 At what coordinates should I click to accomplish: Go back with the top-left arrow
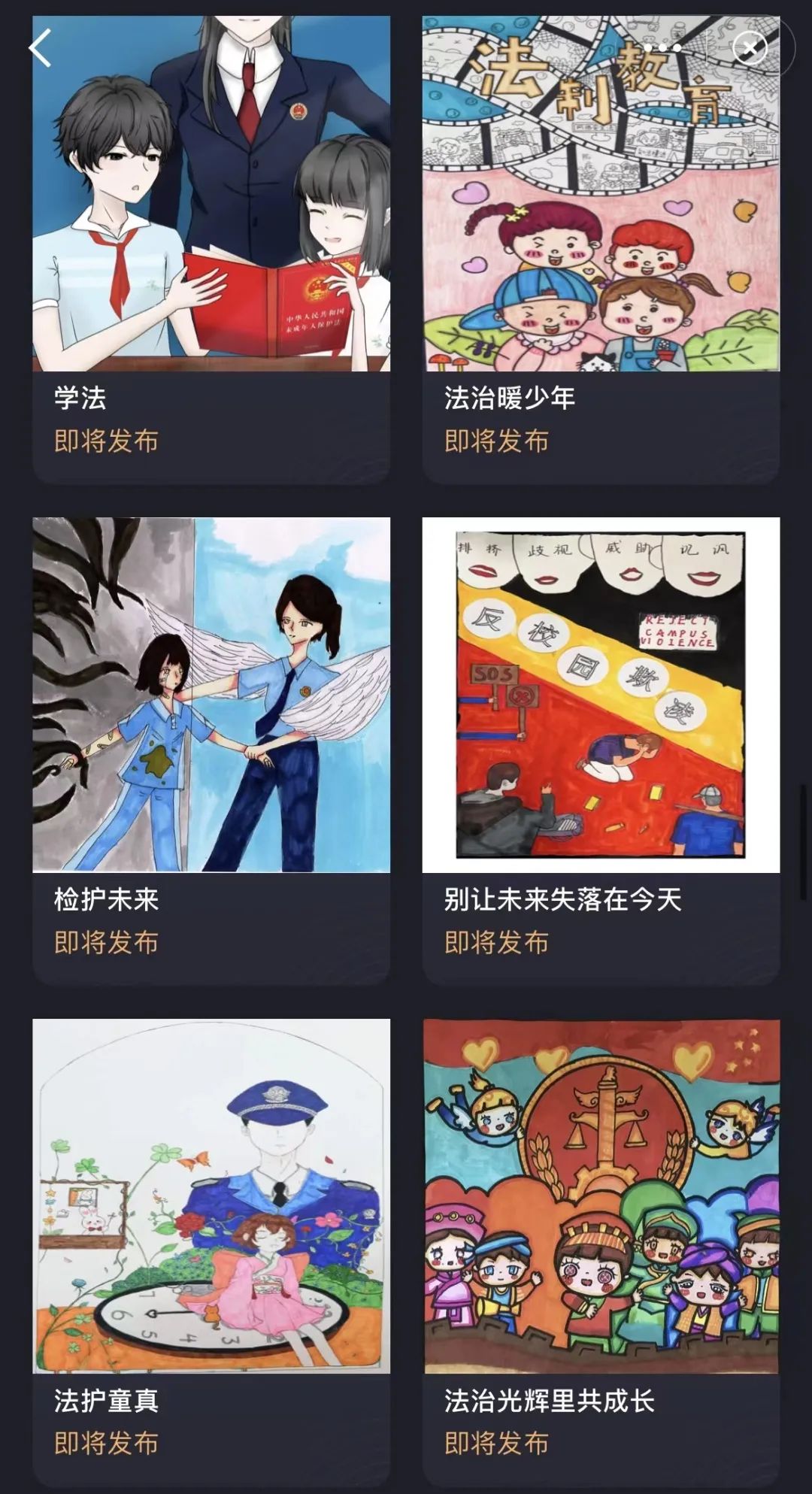point(41,48)
